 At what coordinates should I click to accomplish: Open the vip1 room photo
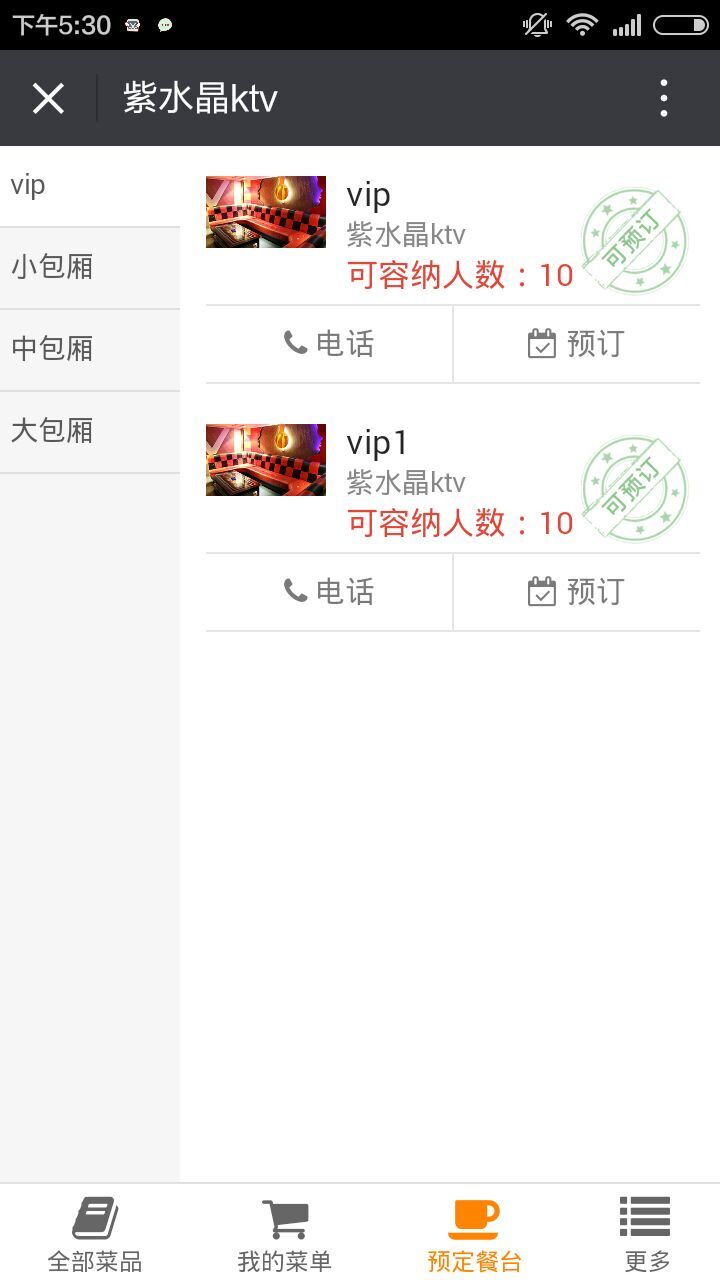click(266, 460)
